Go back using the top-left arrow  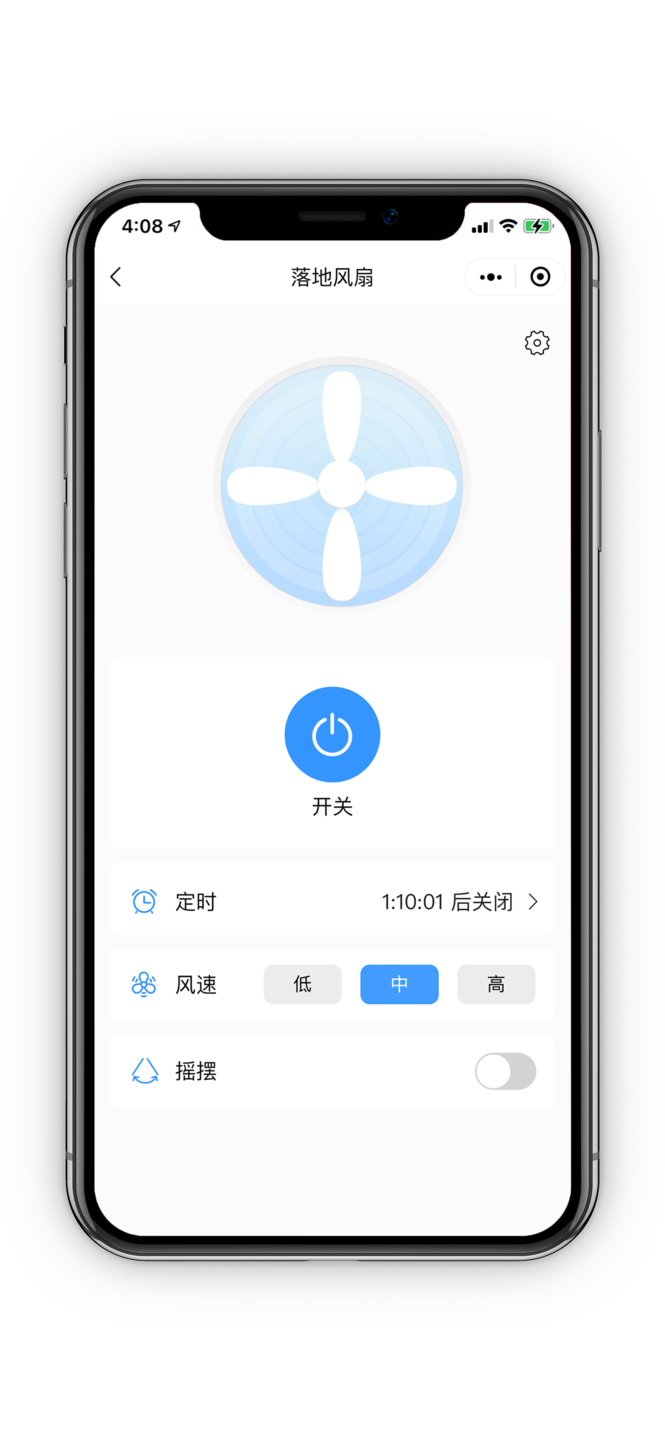[116, 277]
